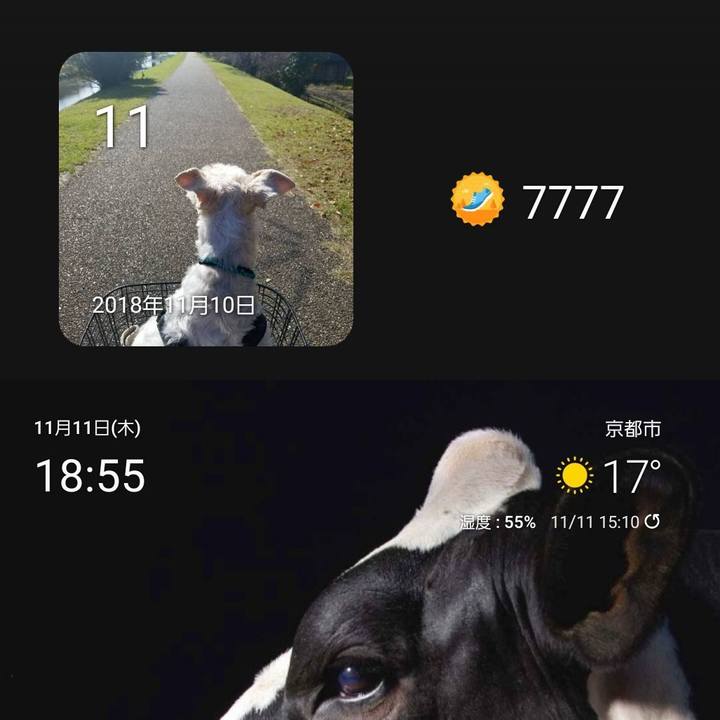The height and width of the screenshot is (720, 720).
Task: Open the photo widget dated 2018年11月10日
Action: tap(205, 199)
